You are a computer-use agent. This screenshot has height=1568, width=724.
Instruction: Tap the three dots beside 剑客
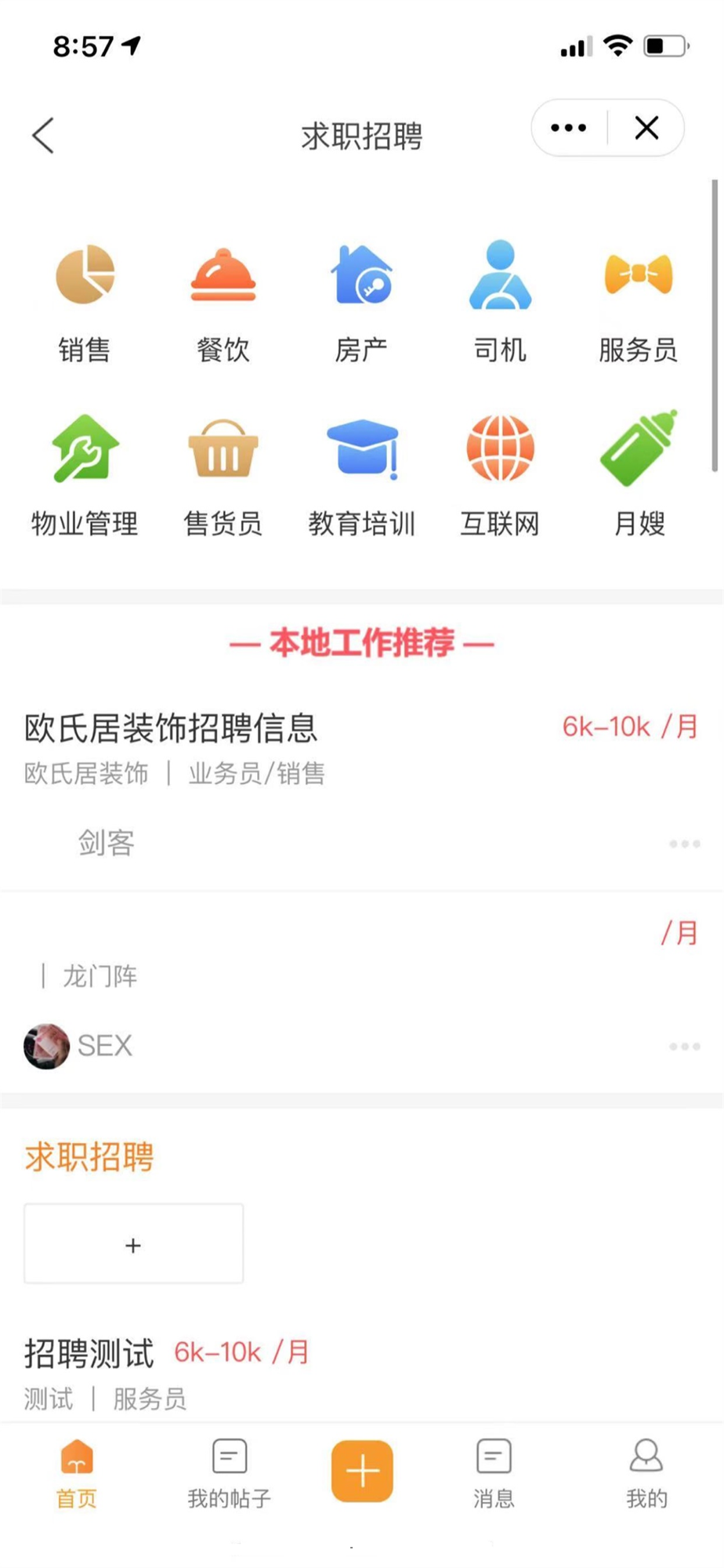[684, 844]
